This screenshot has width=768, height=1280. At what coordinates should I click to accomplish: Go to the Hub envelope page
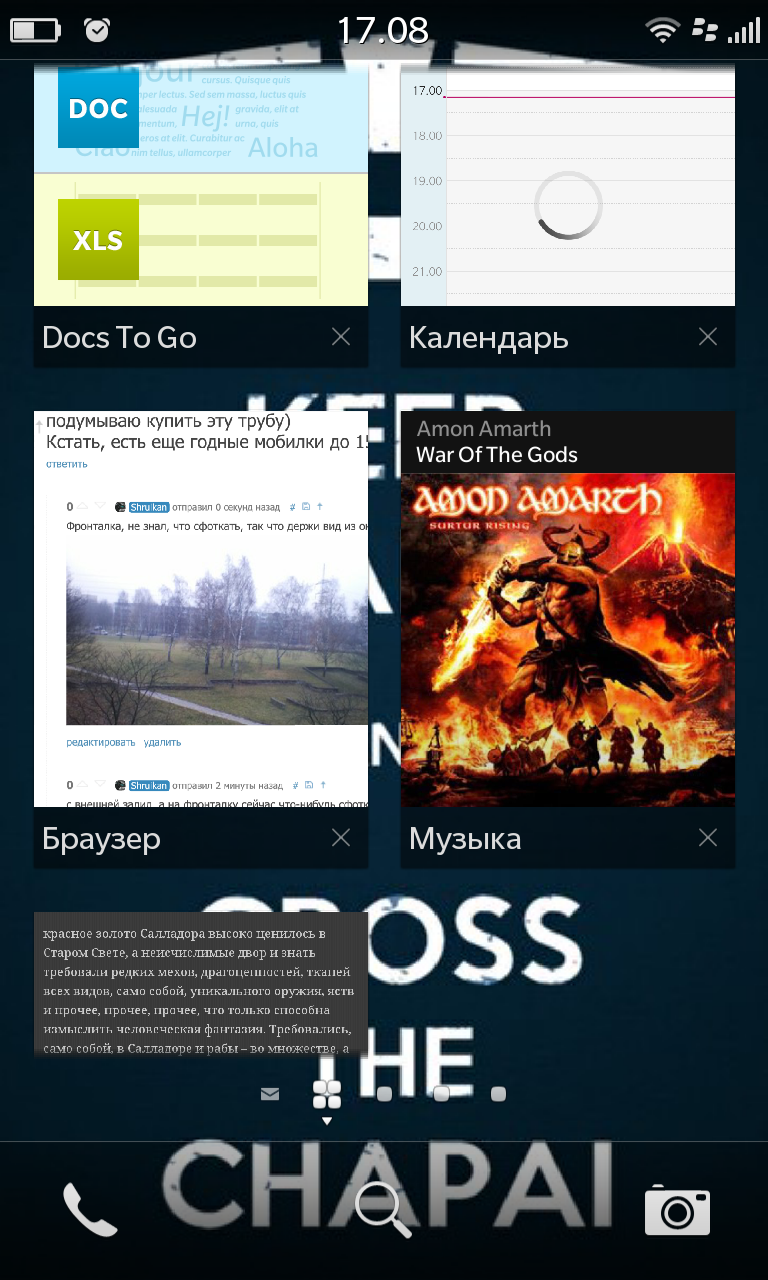tap(270, 1094)
